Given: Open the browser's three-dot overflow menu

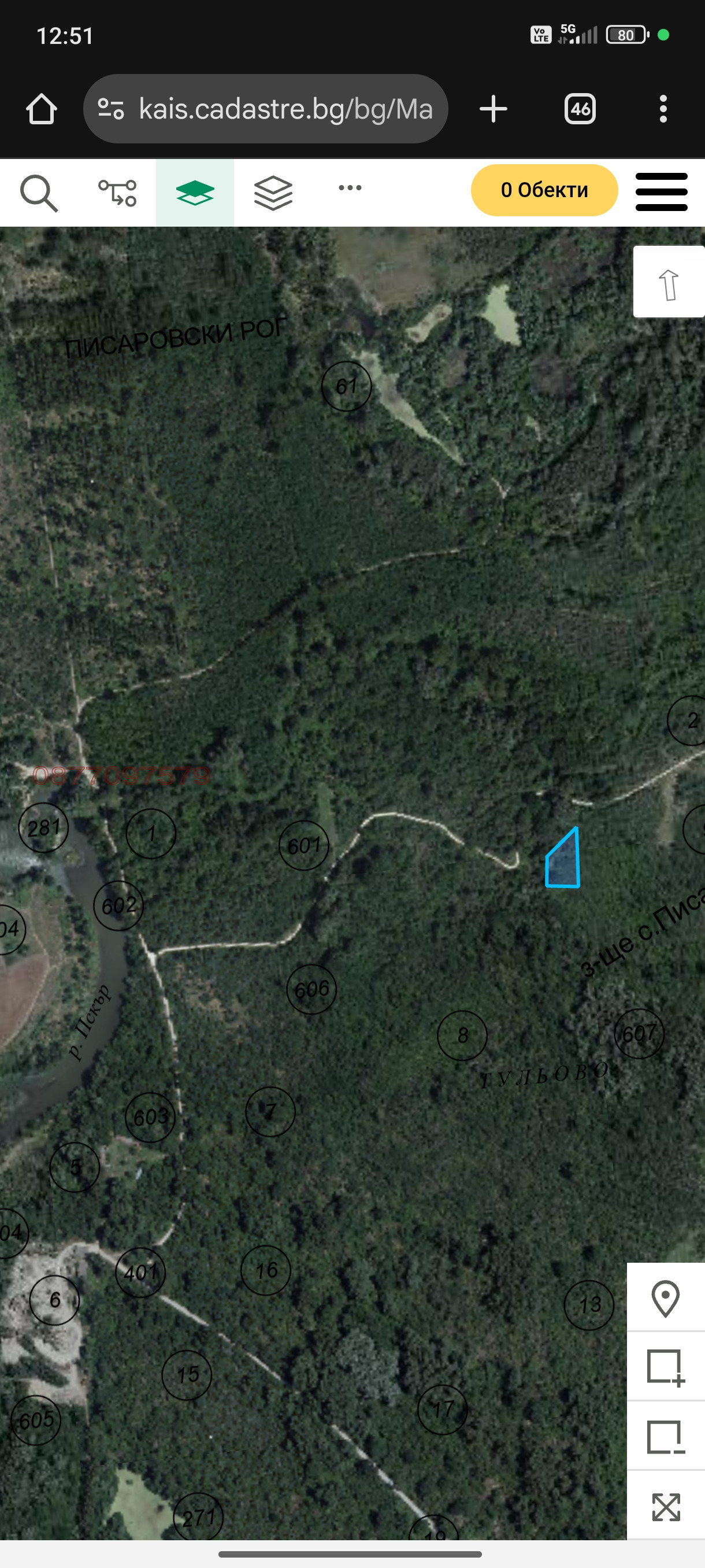Looking at the screenshot, I should [x=662, y=110].
